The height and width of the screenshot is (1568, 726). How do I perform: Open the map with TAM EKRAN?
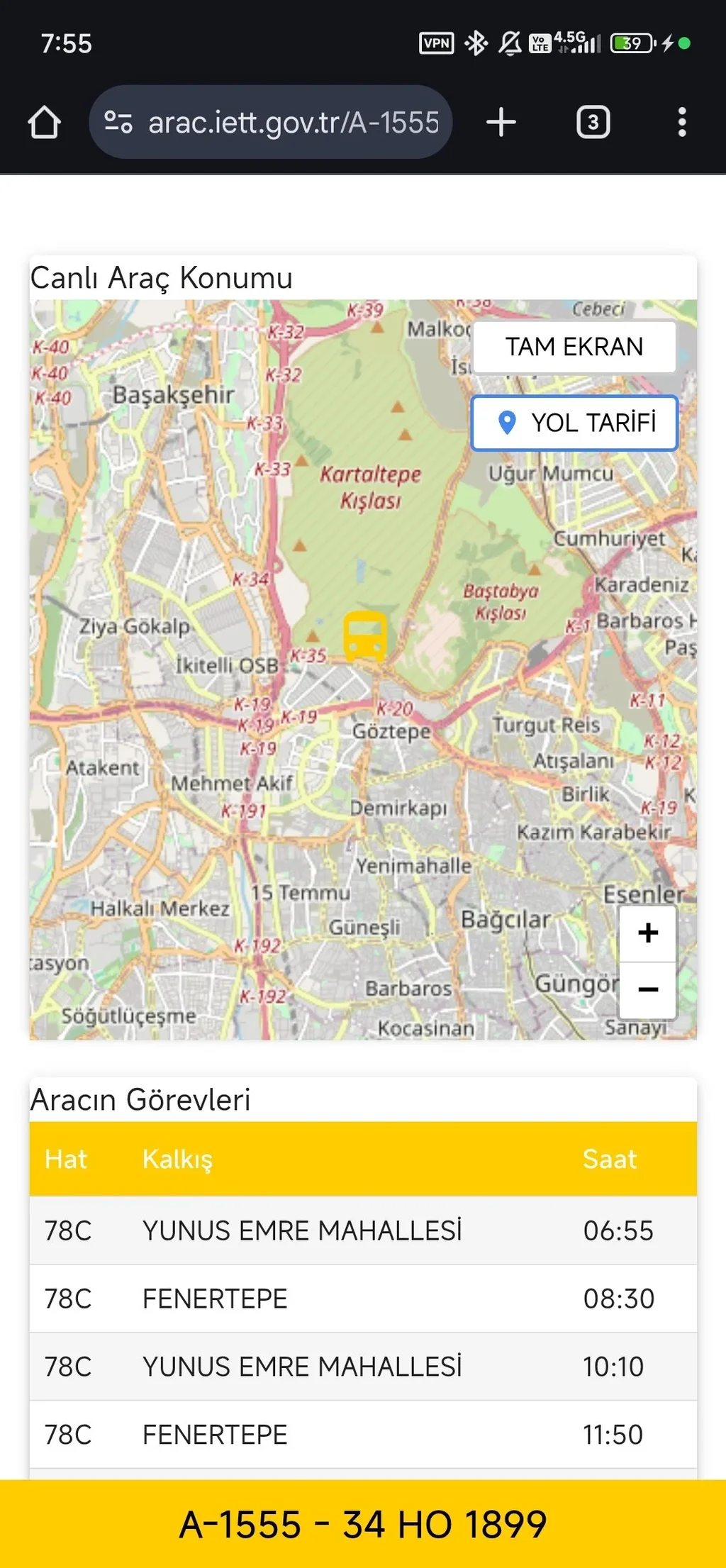coord(574,347)
